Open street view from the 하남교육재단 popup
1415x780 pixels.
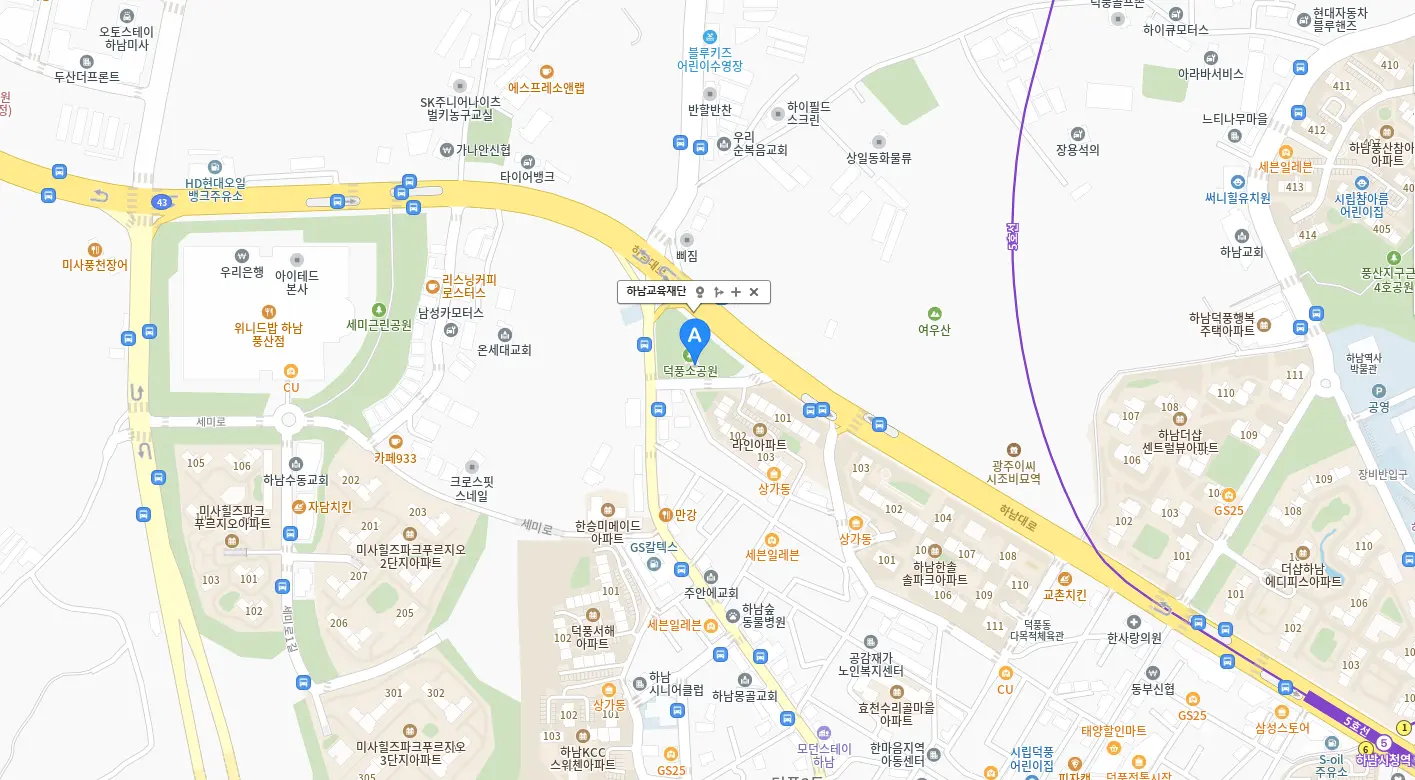pos(700,292)
